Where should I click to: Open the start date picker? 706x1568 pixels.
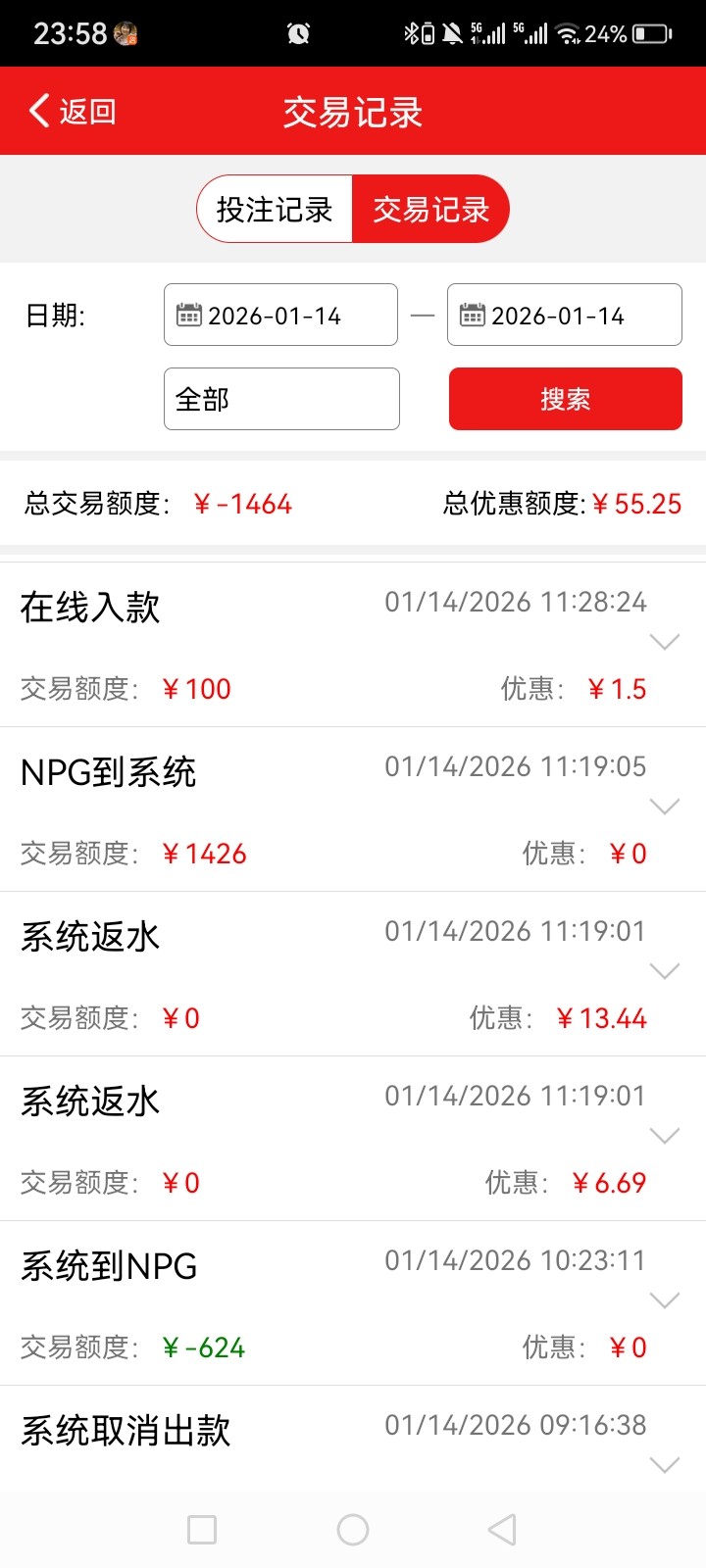coord(280,315)
